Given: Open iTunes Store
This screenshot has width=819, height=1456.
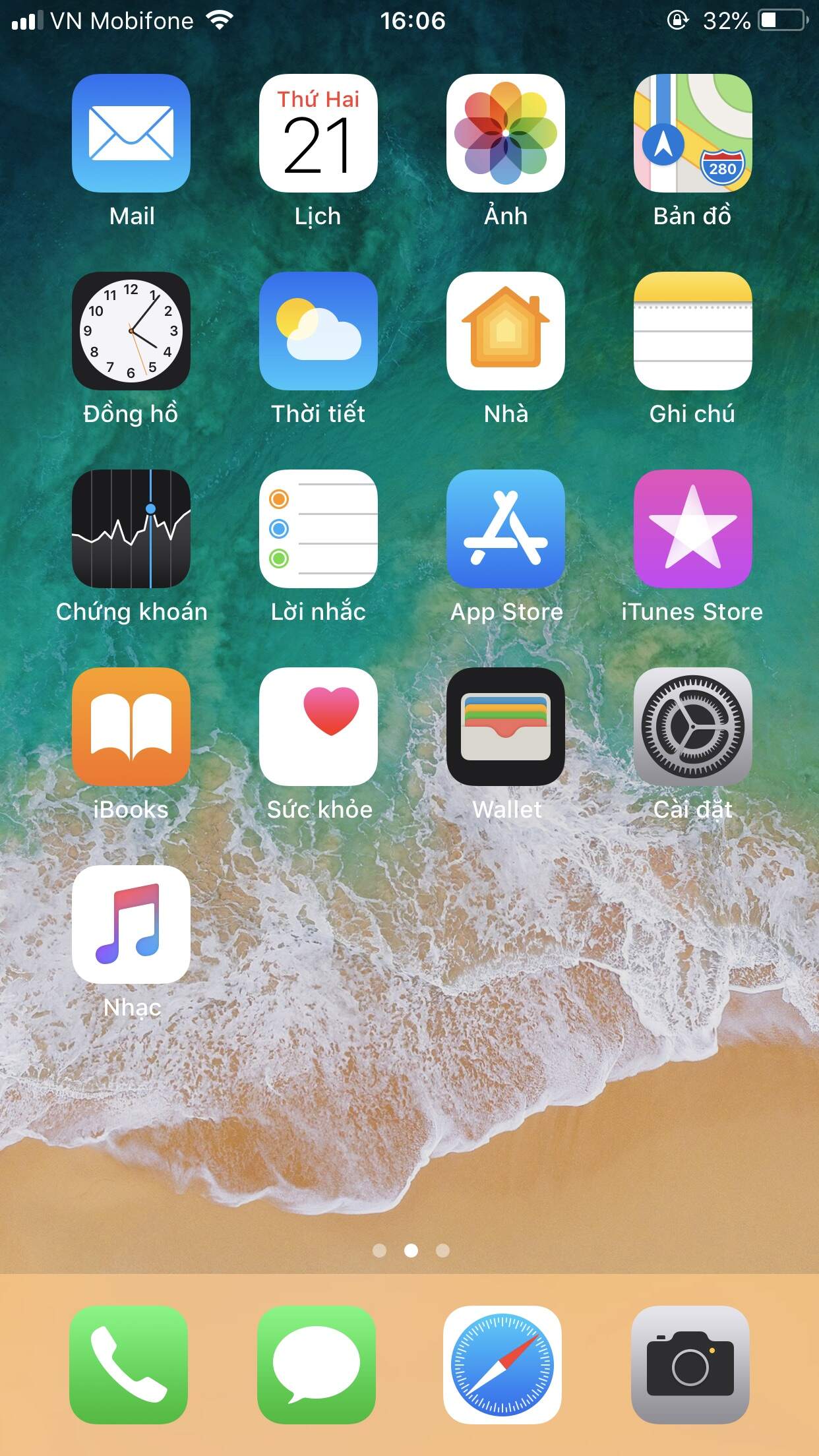Looking at the screenshot, I should point(693,529).
